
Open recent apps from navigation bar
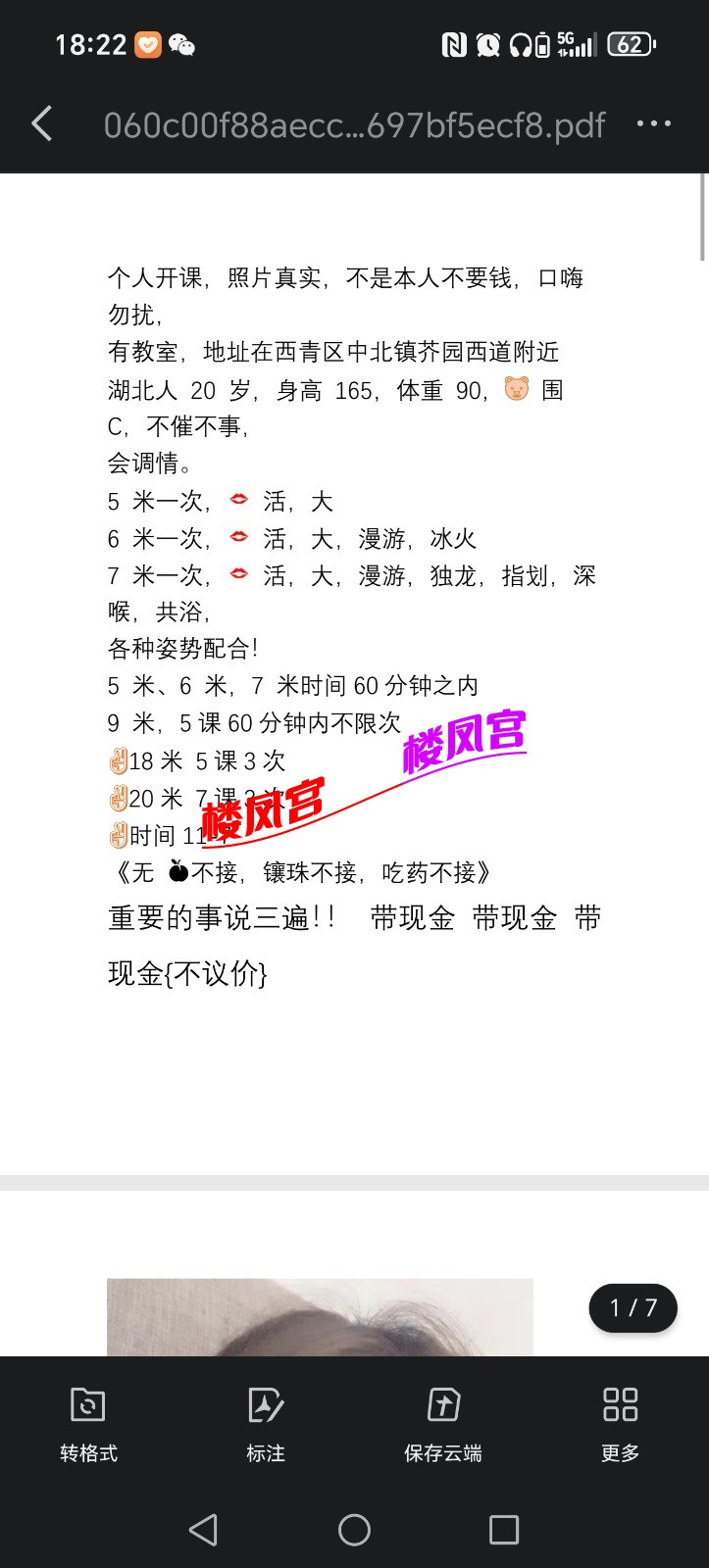(x=503, y=1530)
